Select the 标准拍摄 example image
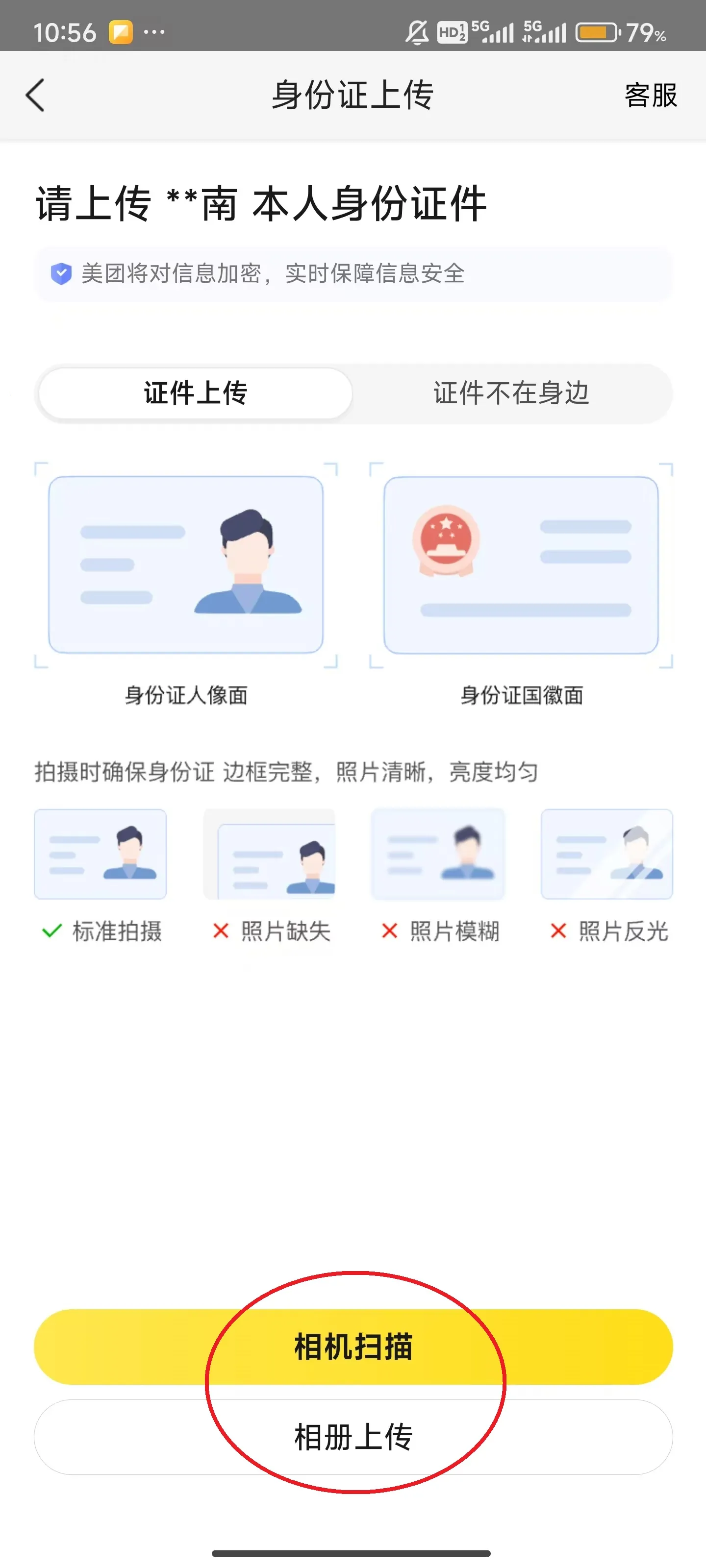The image size is (706, 1568). [100, 855]
